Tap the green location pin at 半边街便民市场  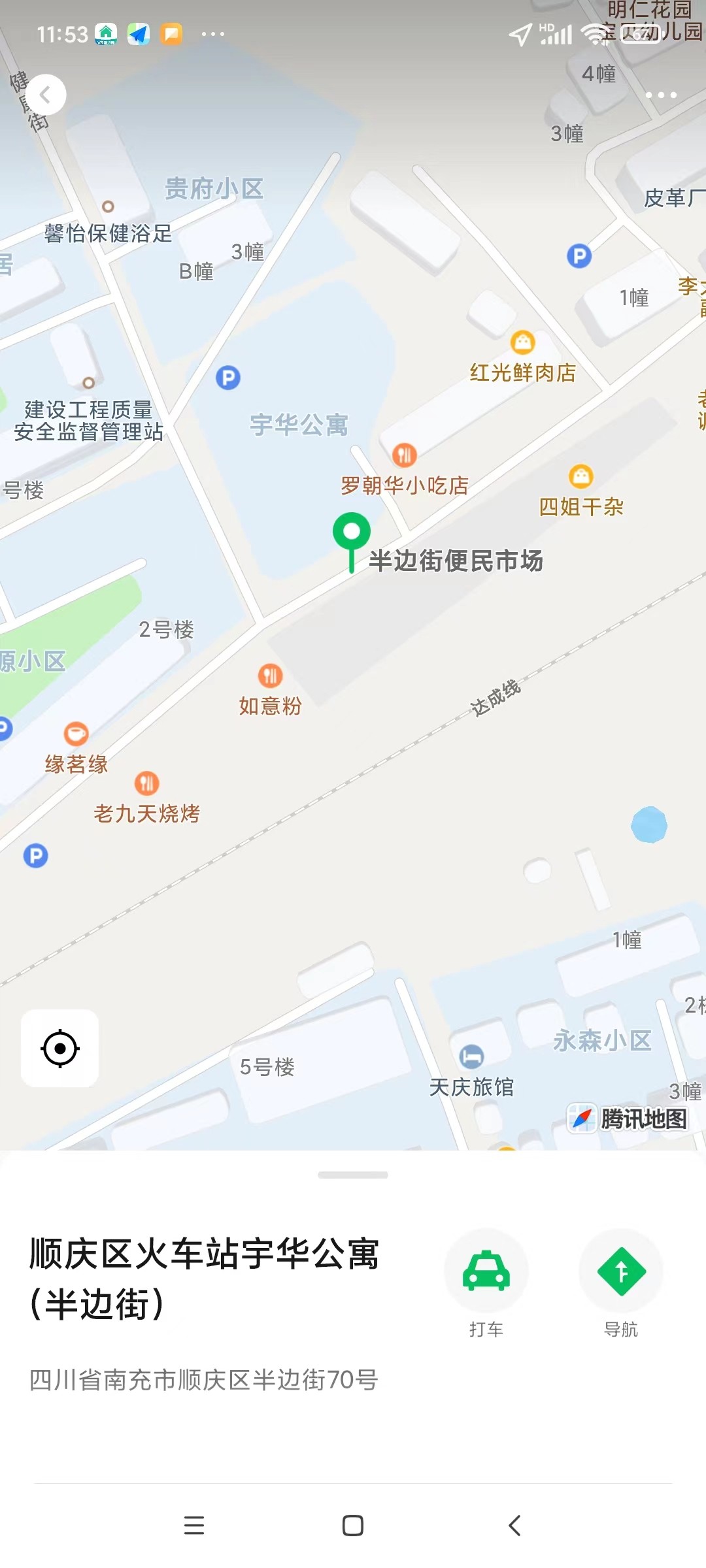pos(352,532)
